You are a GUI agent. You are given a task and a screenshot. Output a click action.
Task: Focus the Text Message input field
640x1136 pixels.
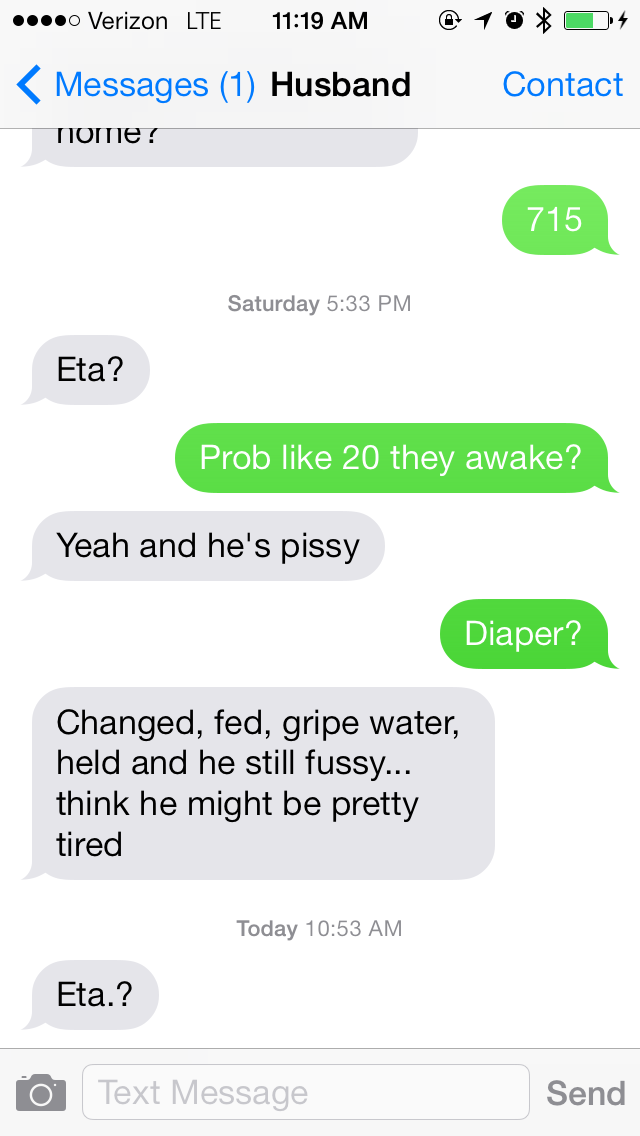(305, 1092)
